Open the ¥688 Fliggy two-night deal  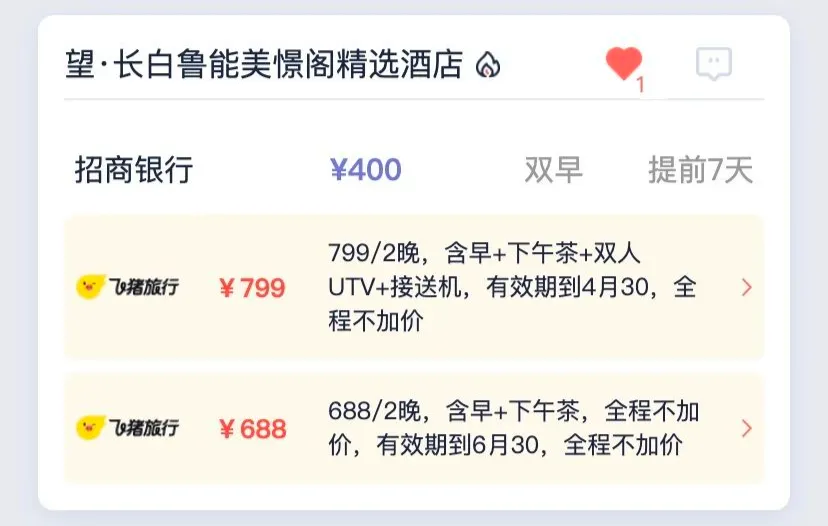point(413,428)
